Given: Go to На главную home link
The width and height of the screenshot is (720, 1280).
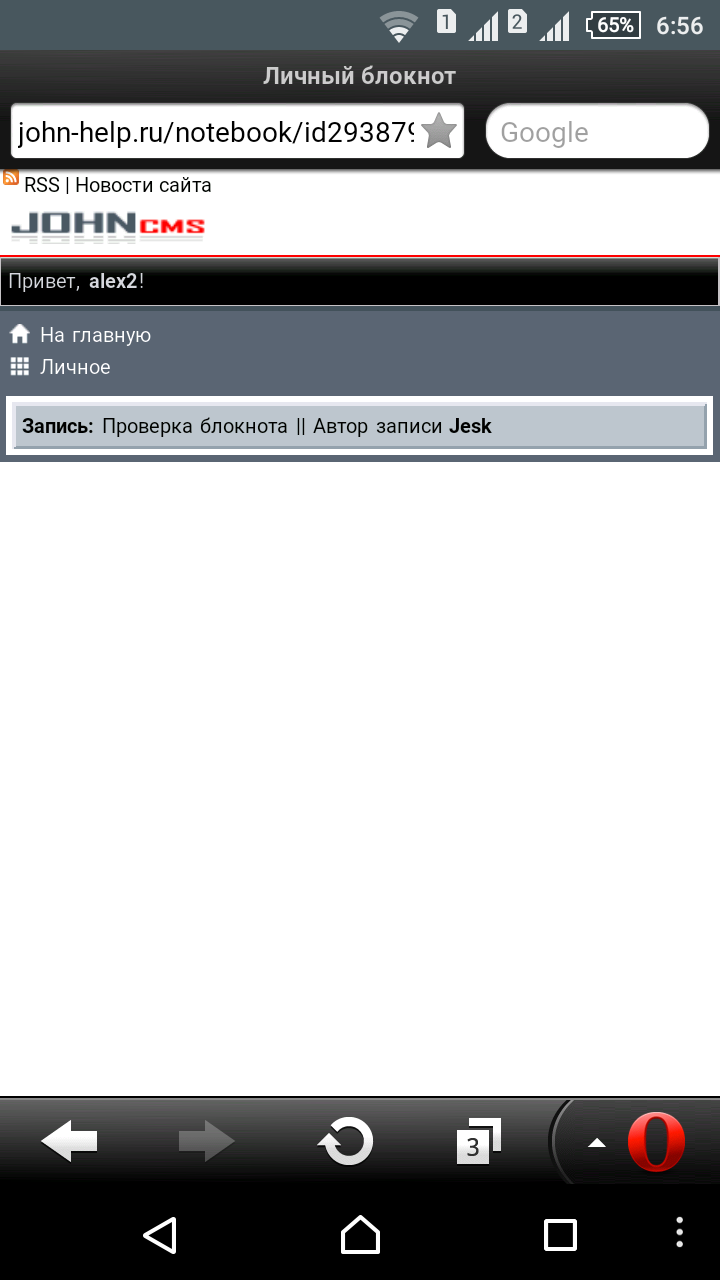Looking at the screenshot, I should 95,335.
